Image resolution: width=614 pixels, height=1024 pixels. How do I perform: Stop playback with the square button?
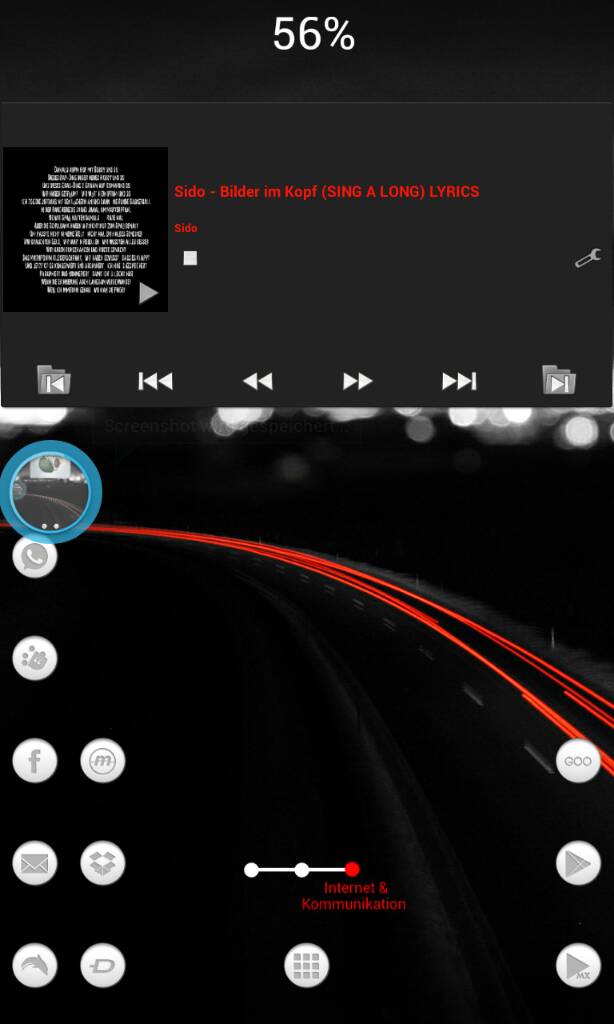click(x=190, y=258)
